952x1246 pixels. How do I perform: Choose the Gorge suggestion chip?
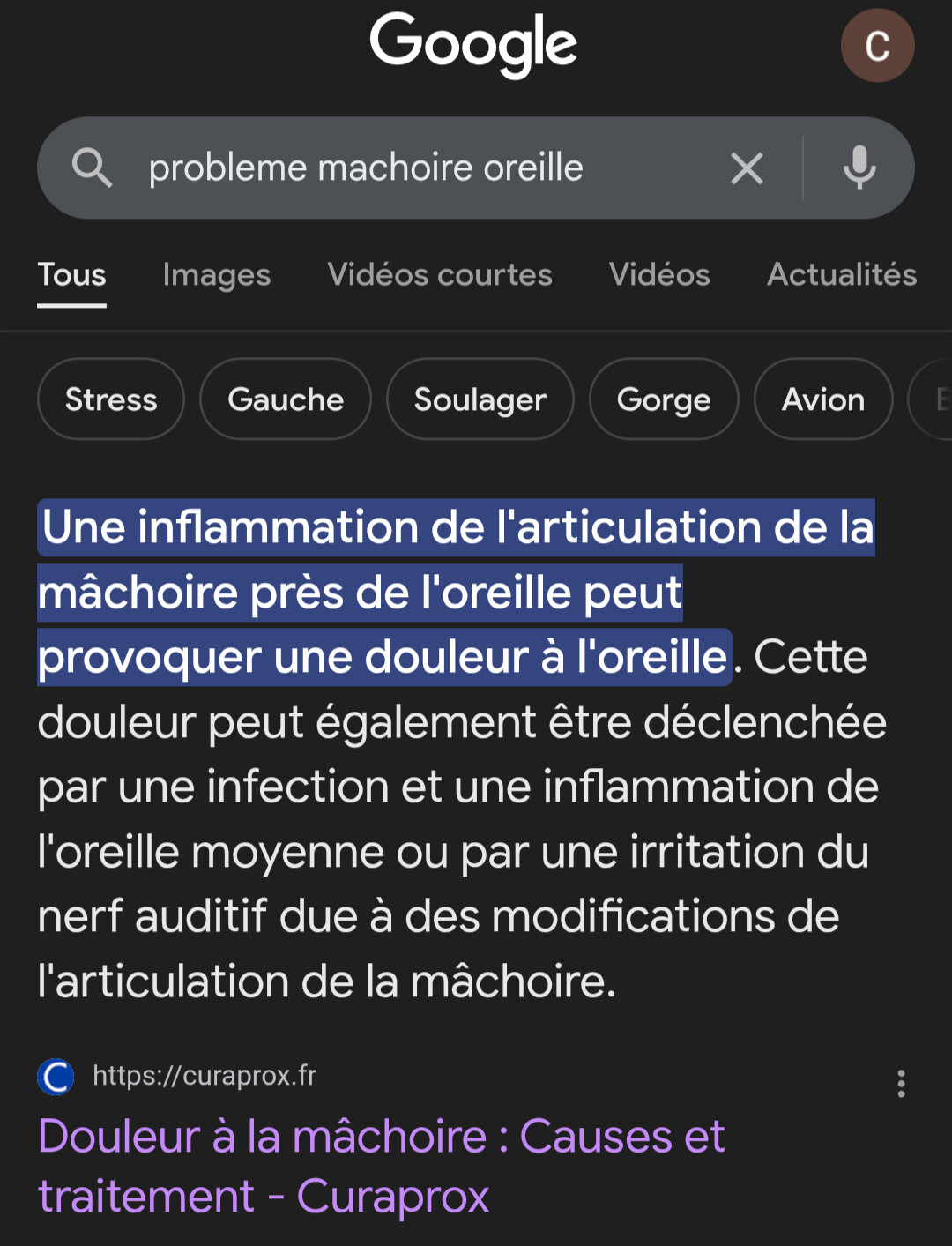point(664,399)
